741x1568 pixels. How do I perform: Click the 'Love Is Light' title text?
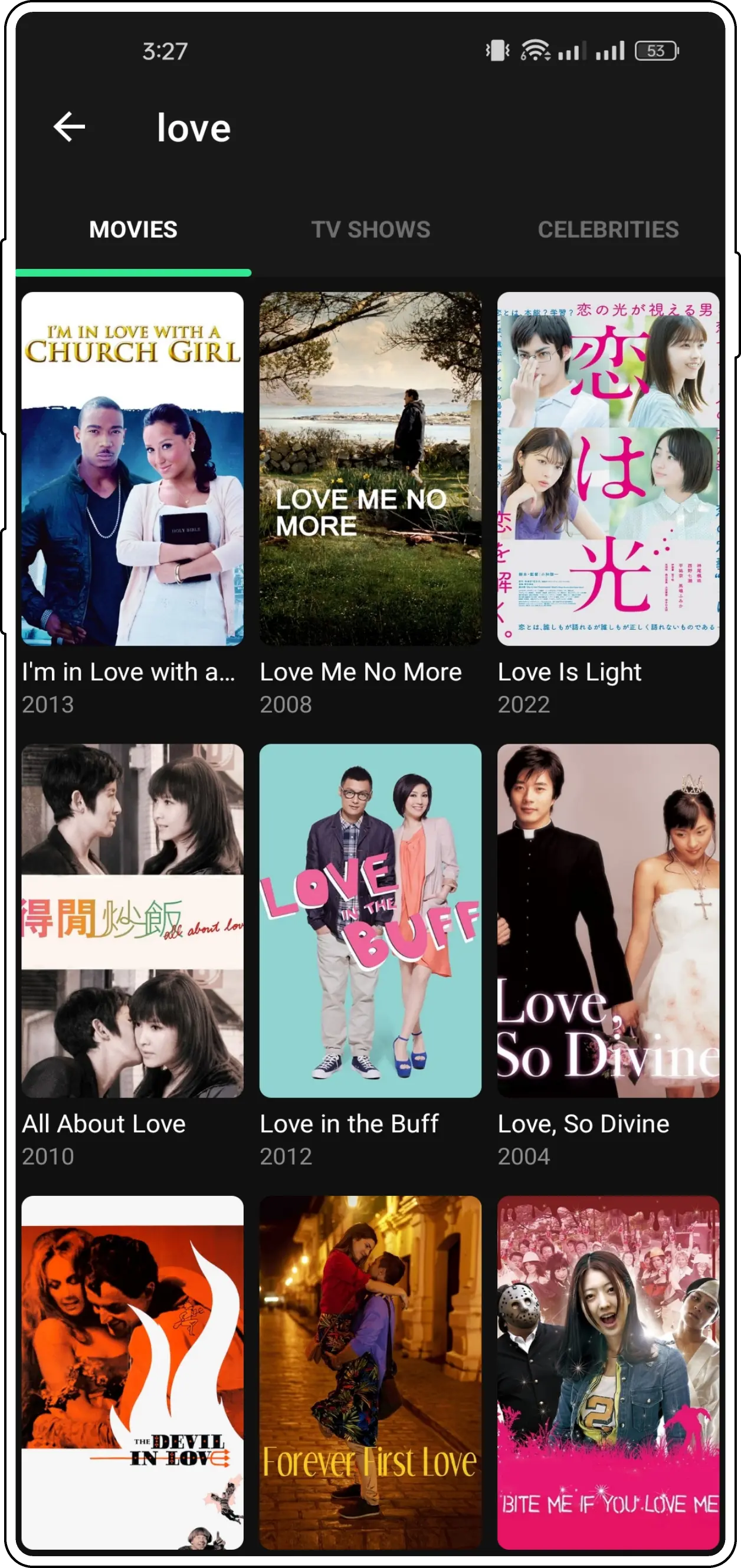tap(569, 672)
